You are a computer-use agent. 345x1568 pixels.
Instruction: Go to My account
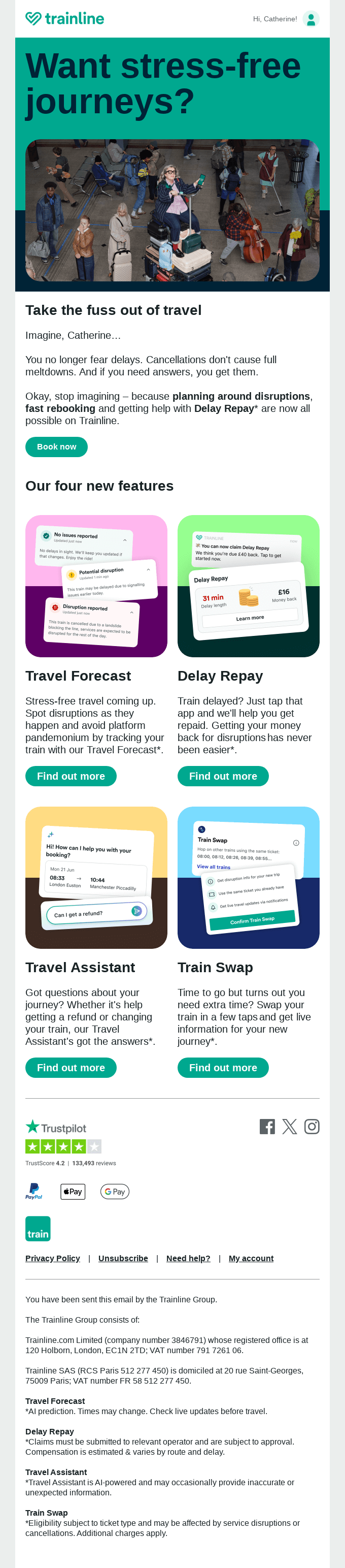251,1258
